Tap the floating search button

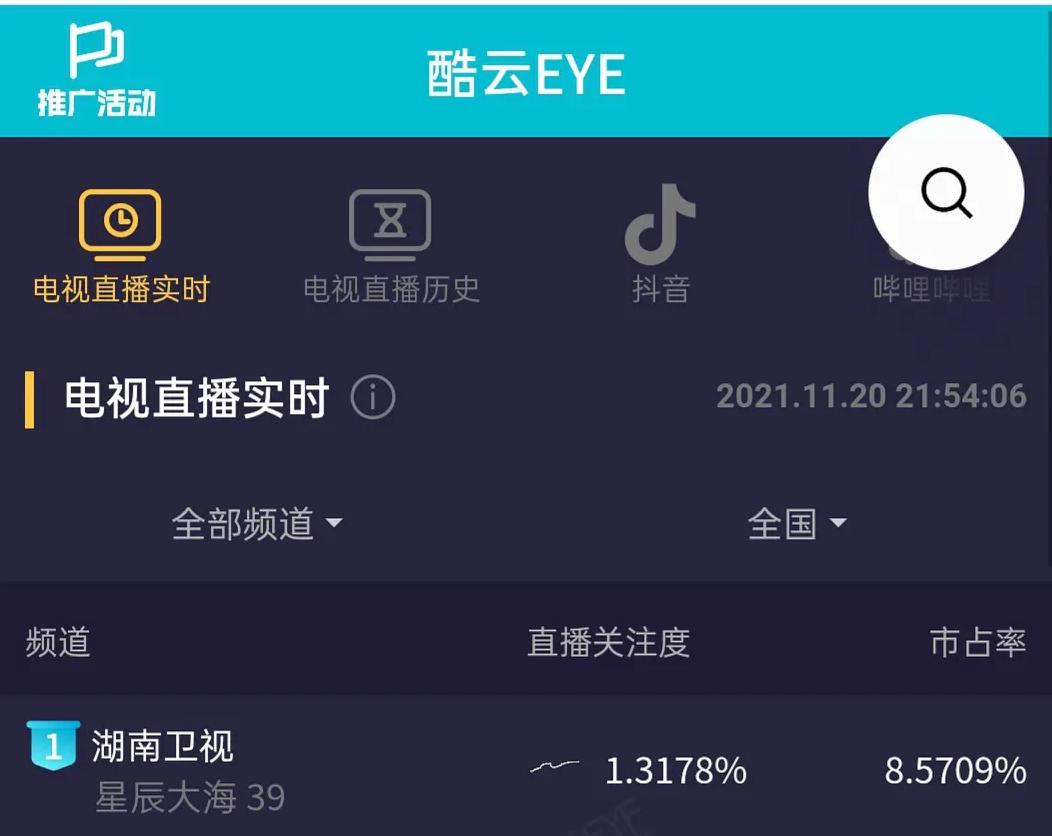[x=946, y=192]
